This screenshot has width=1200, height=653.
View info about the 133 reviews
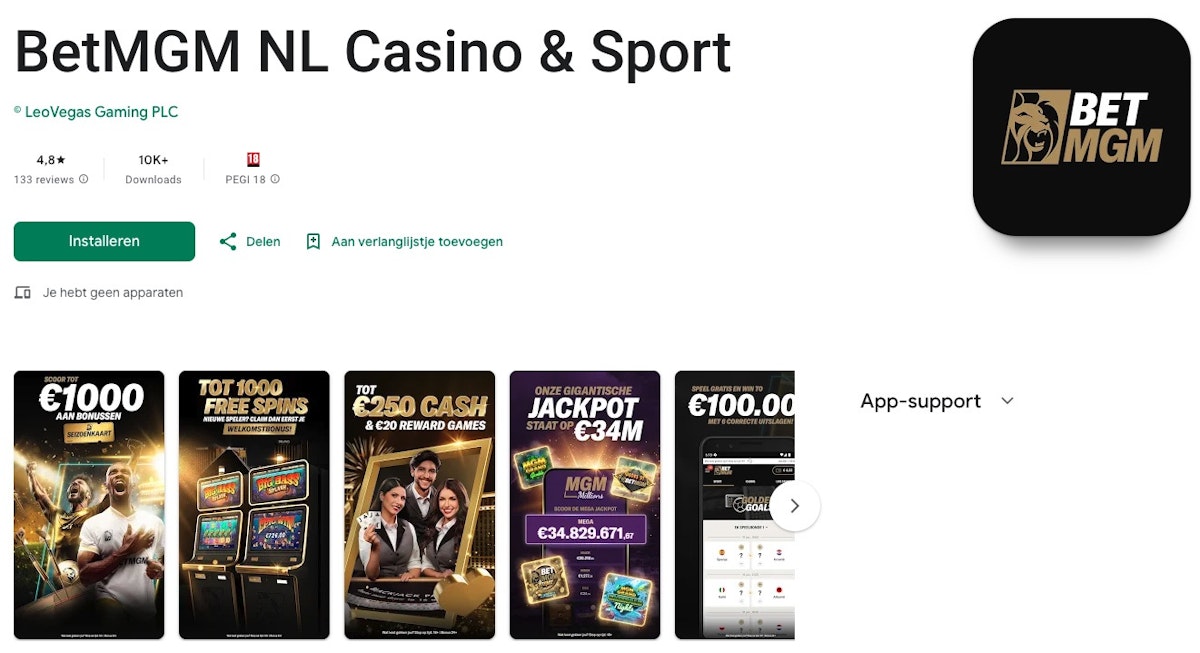coord(84,180)
